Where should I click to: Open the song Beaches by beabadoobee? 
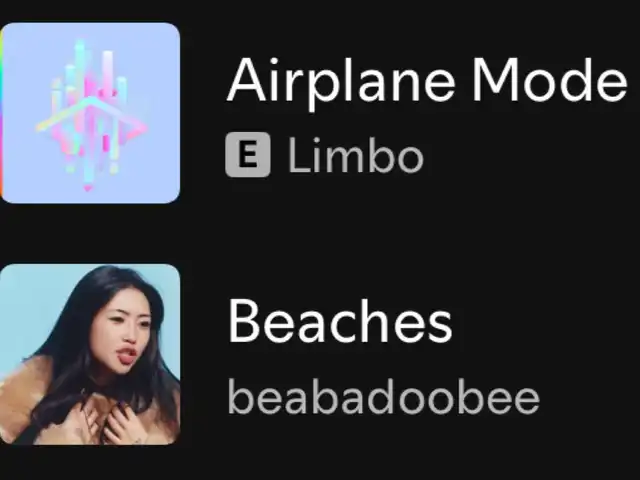pyautogui.click(x=320, y=354)
